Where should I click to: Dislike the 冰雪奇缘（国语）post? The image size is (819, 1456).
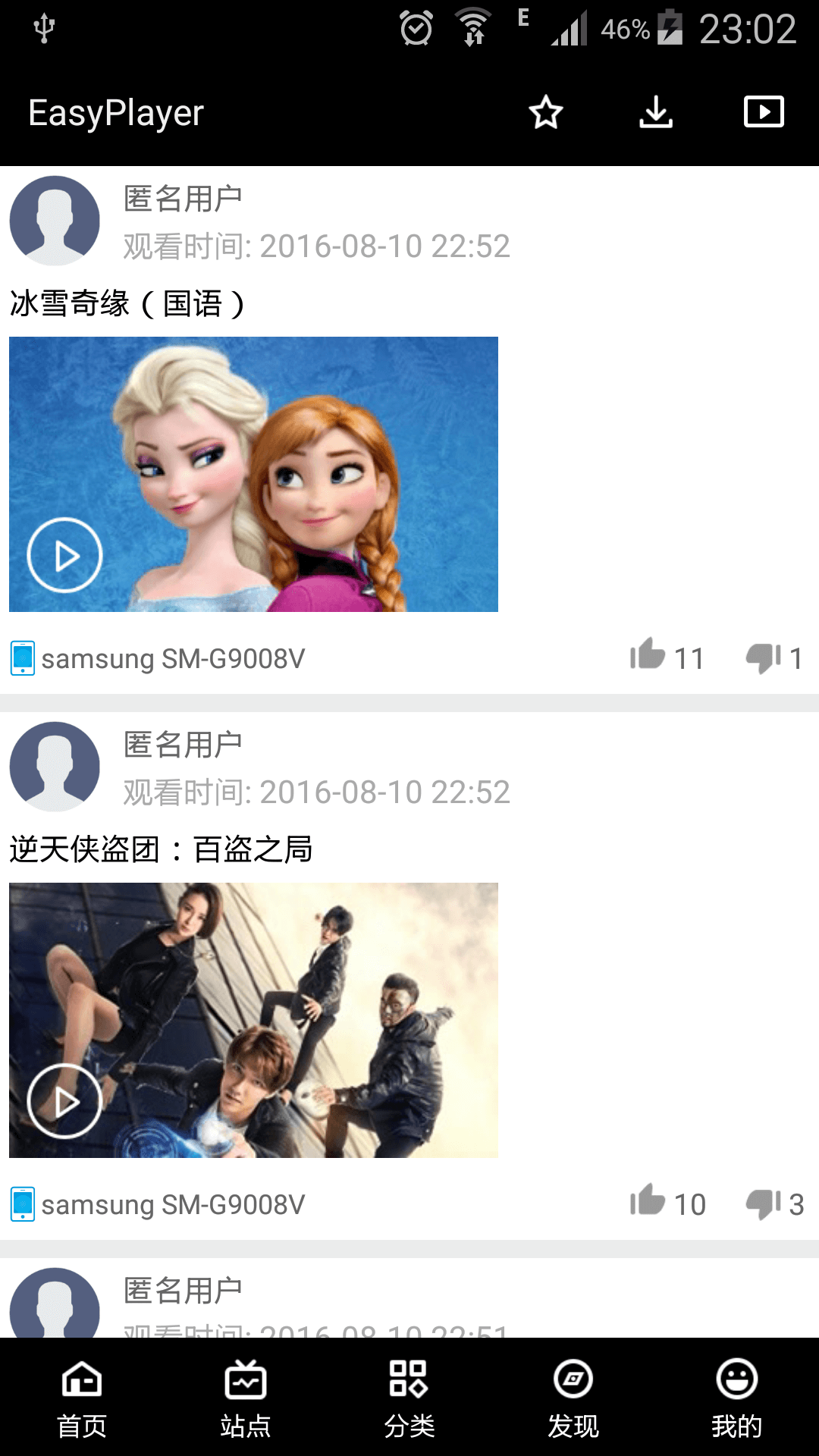pyautogui.click(x=763, y=657)
